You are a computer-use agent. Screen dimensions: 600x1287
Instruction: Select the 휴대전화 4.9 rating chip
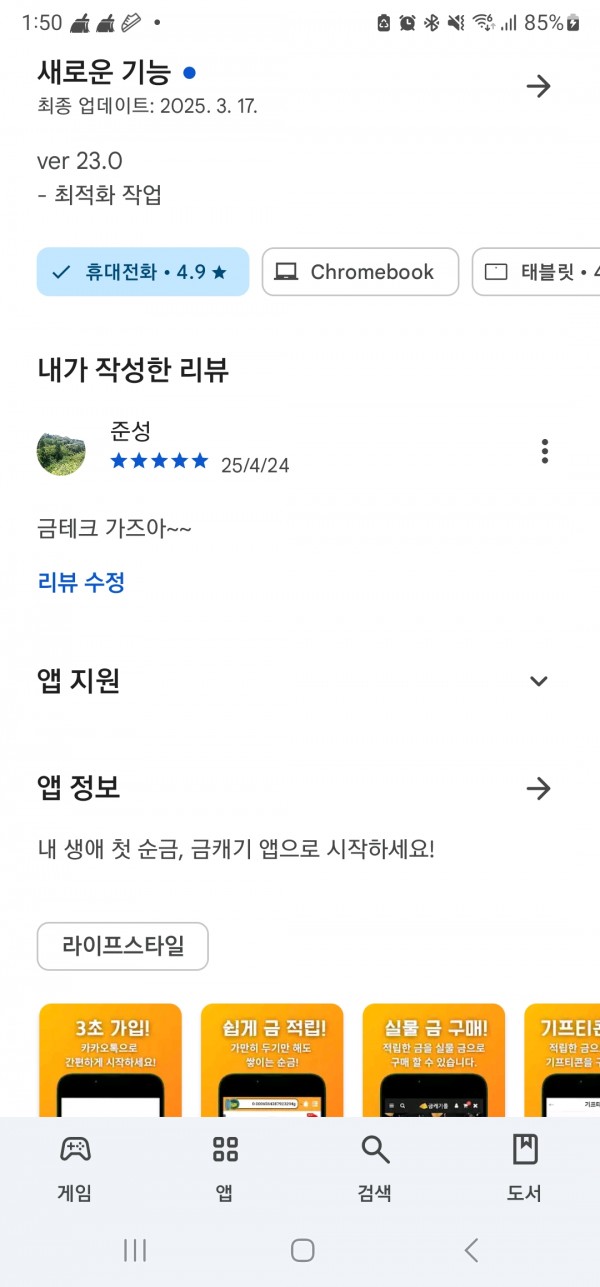click(143, 272)
